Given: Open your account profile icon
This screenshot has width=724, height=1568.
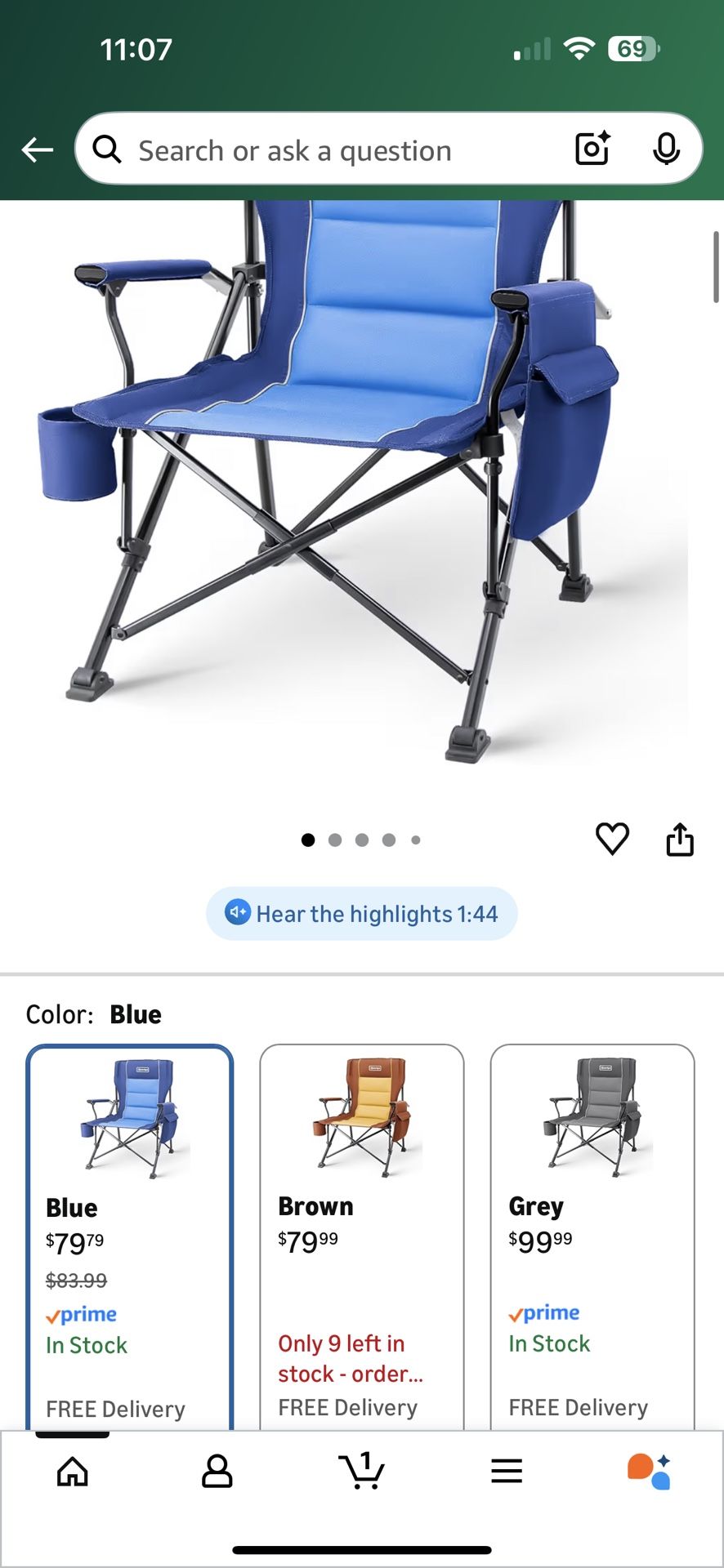Looking at the screenshot, I should click(217, 1472).
